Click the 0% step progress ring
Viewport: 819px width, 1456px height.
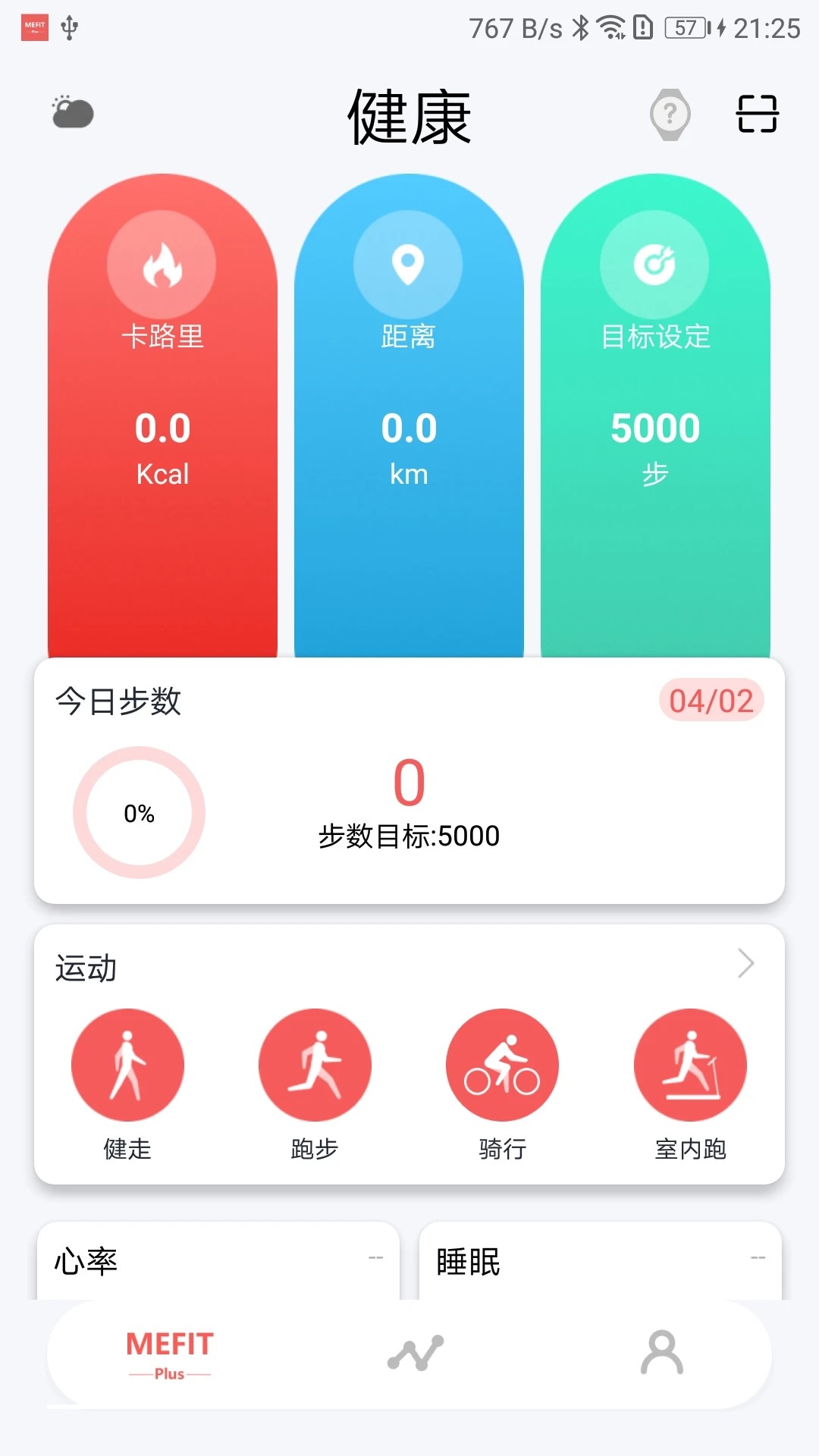[x=138, y=812]
